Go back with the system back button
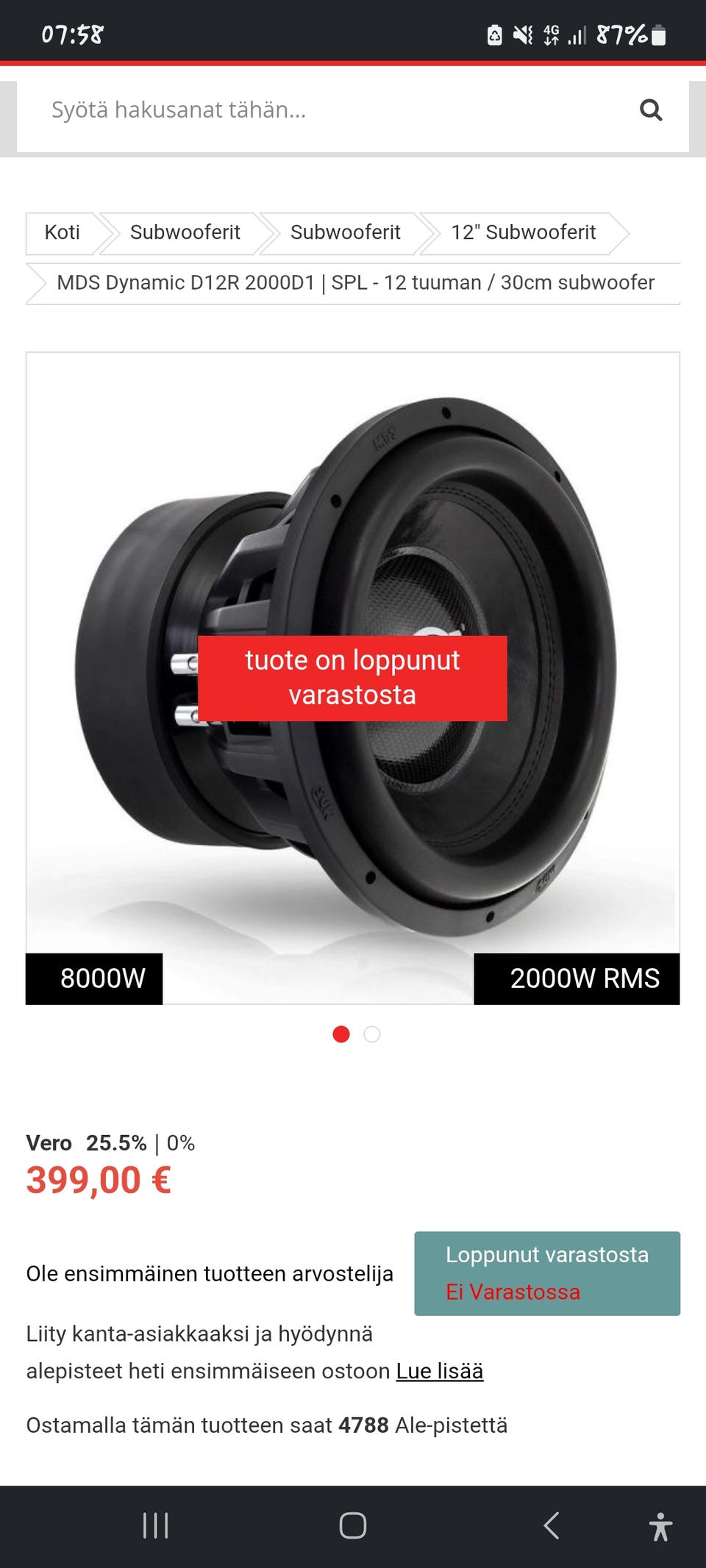 [x=552, y=1525]
